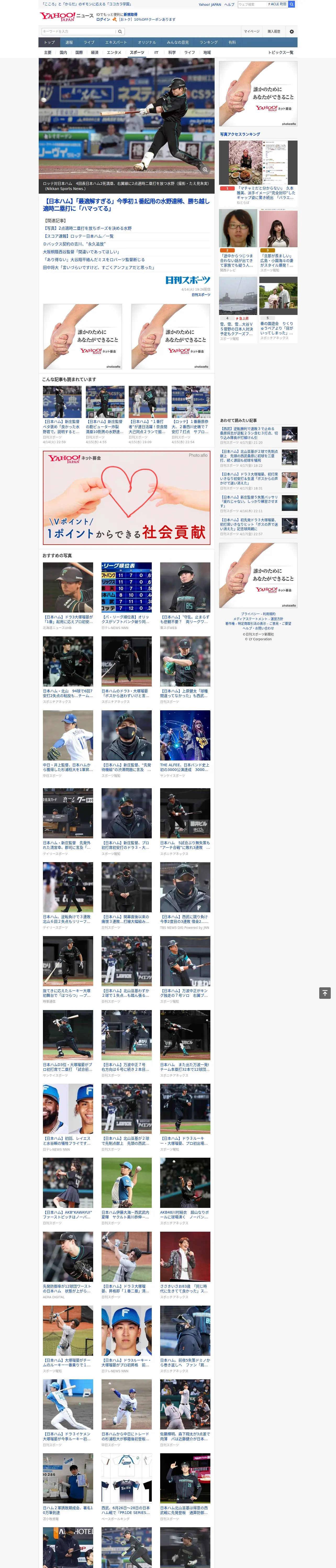Select the エンタメ category

(x=114, y=52)
